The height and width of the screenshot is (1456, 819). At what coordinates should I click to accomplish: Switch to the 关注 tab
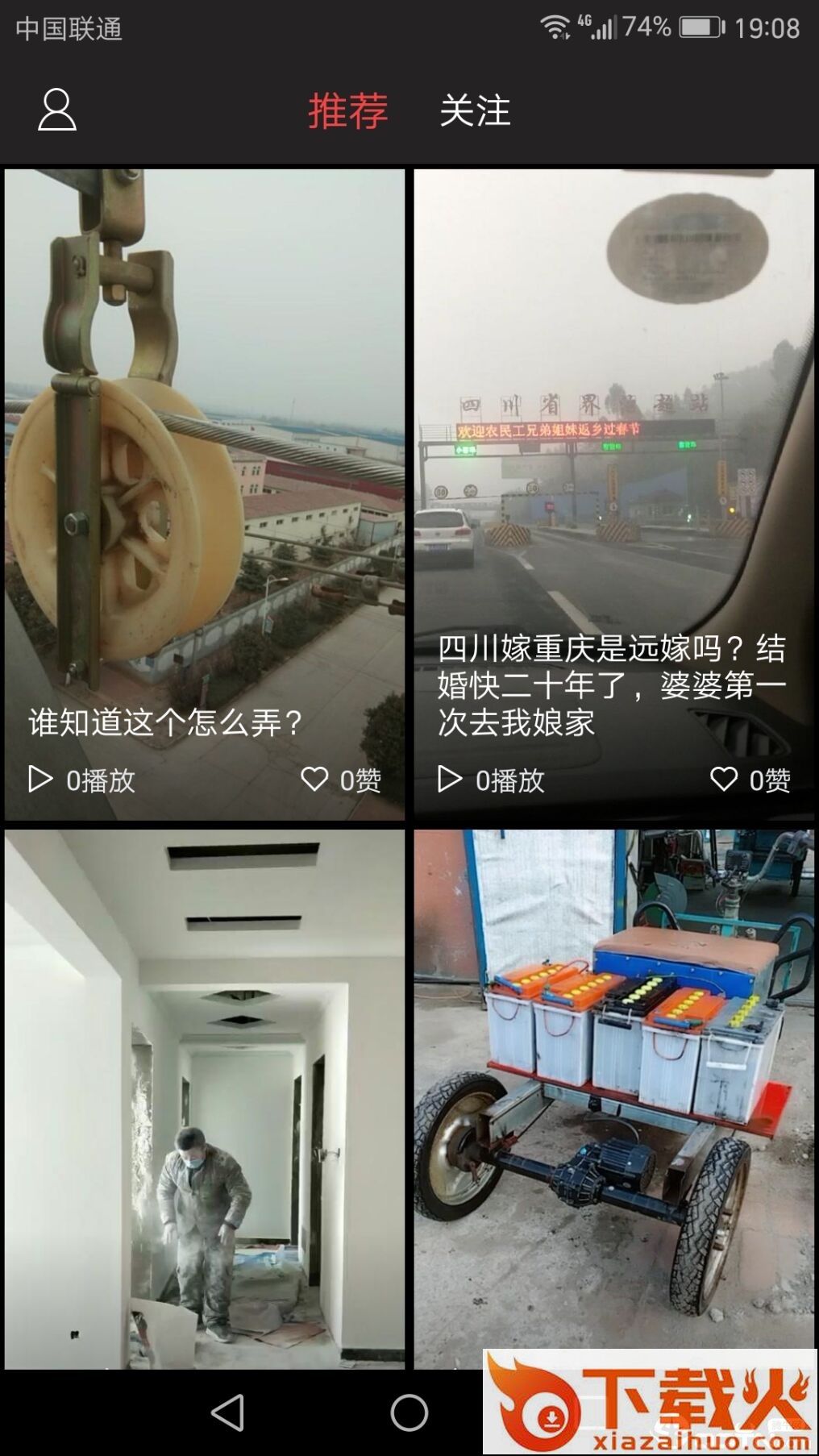pos(475,110)
